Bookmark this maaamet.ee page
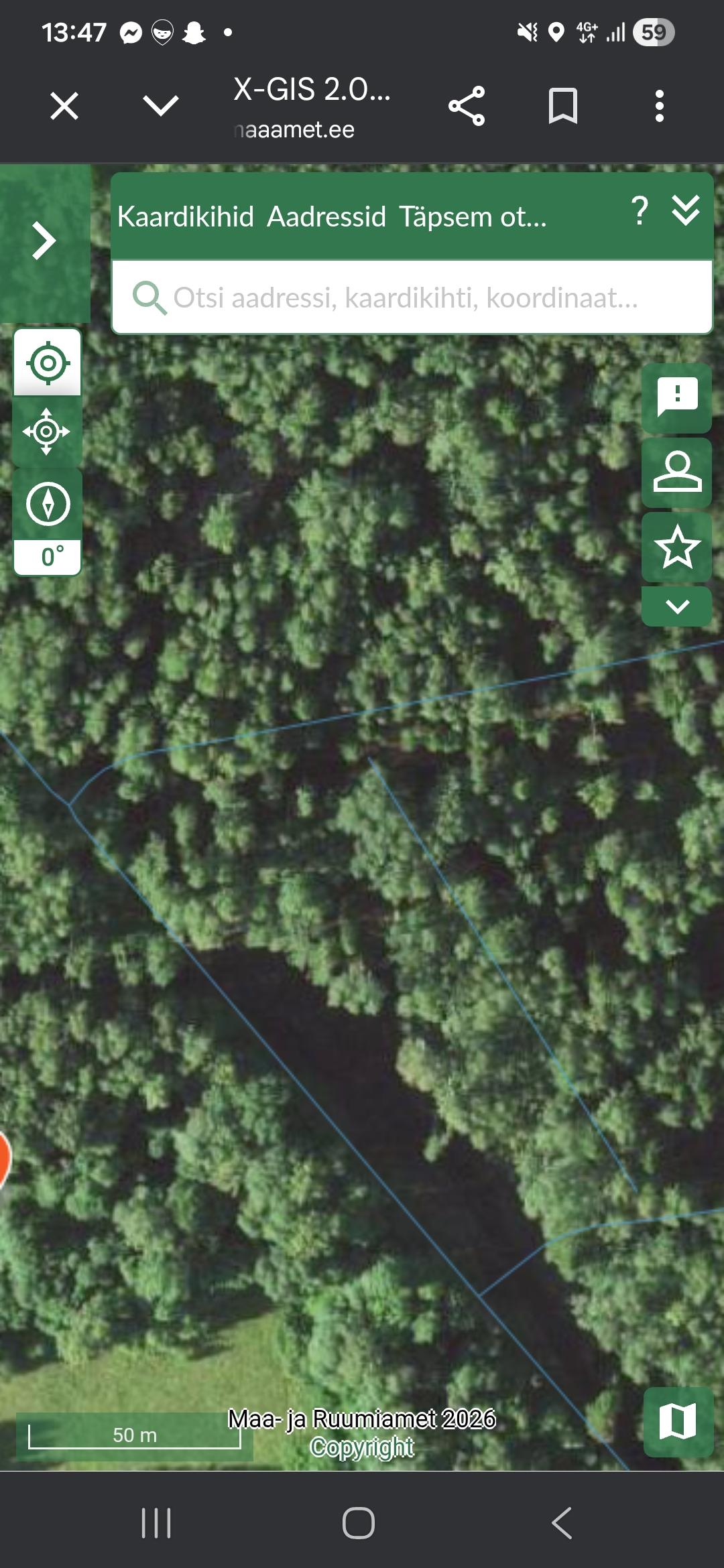724x1568 pixels. [x=563, y=106]
